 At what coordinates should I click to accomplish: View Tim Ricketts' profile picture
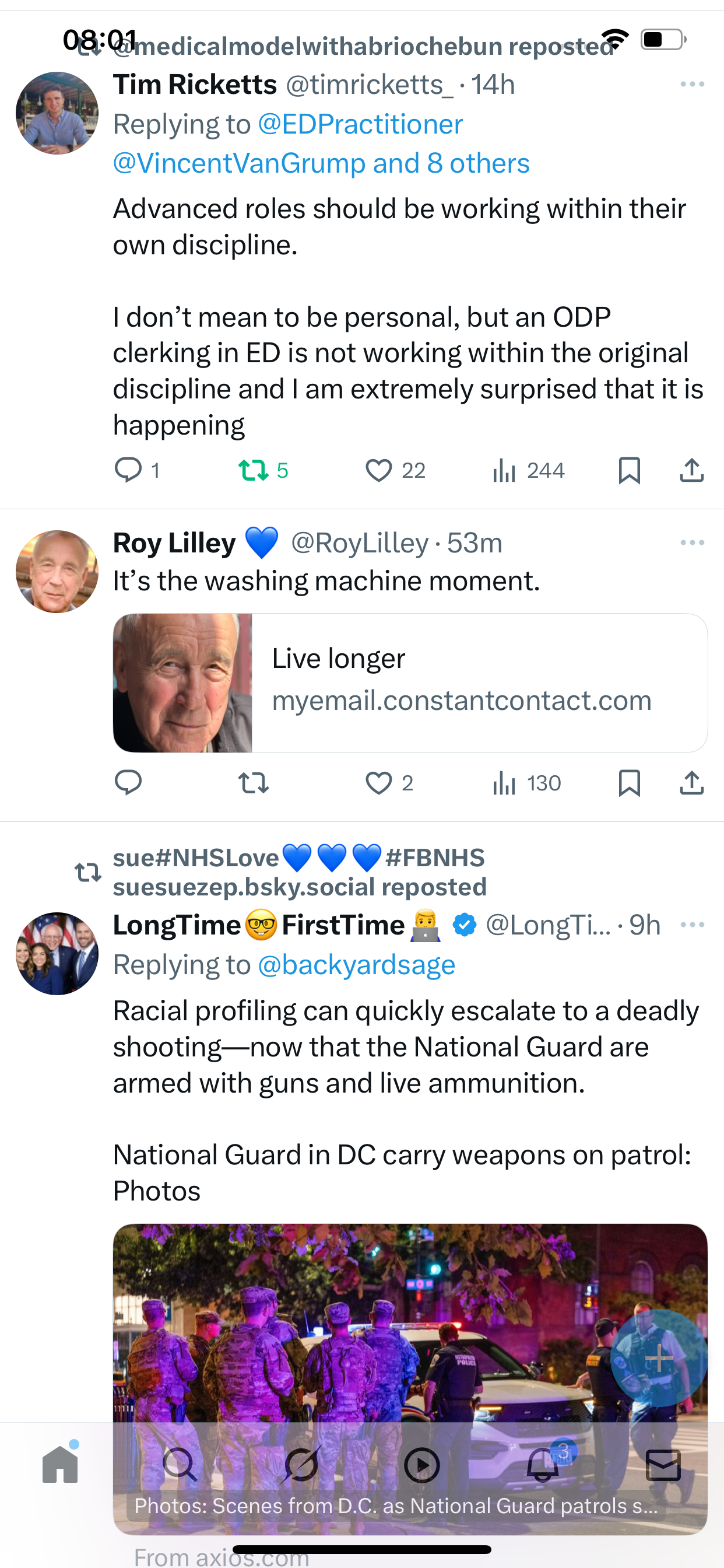point(57,113)
